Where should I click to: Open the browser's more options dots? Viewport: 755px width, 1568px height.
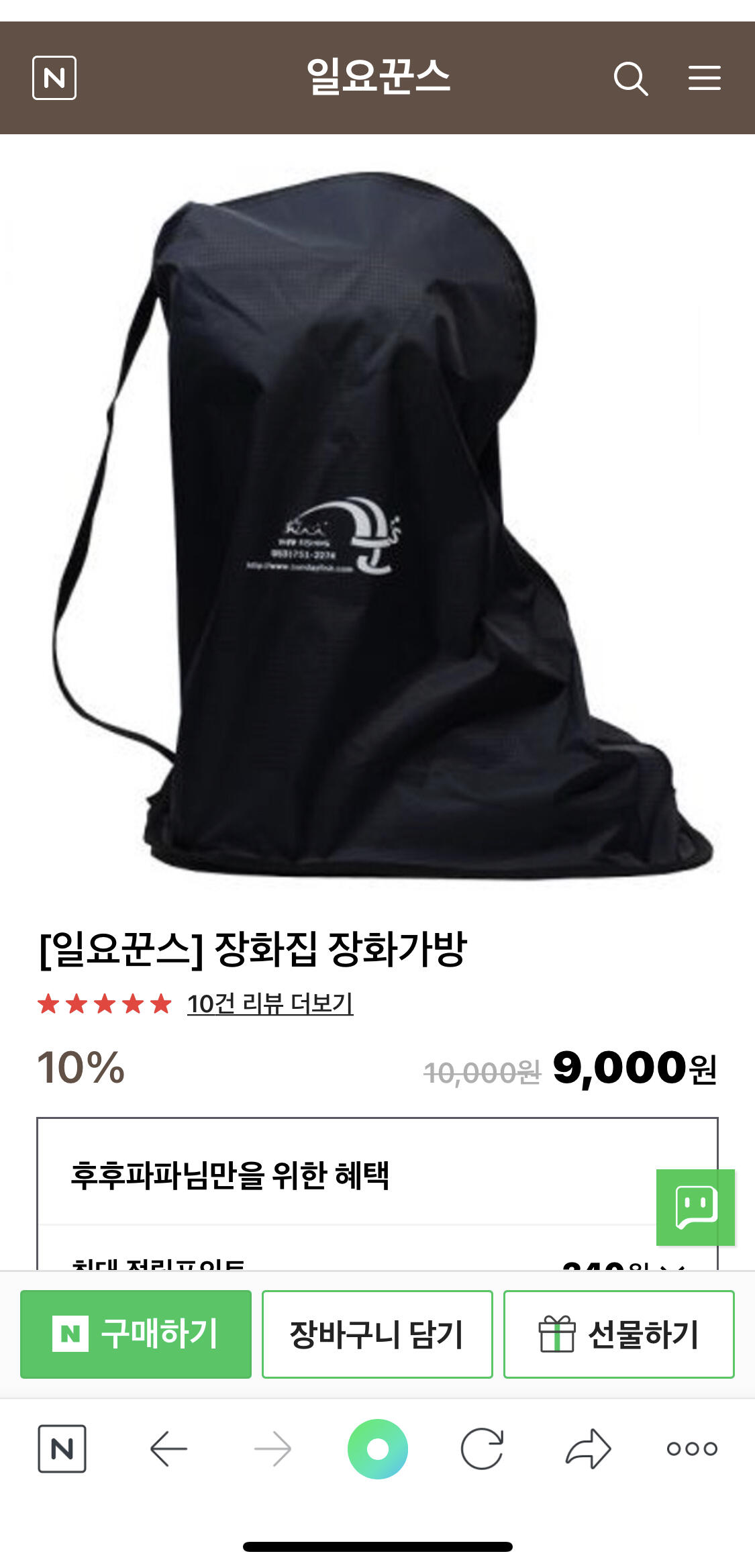click(692, 1449)
